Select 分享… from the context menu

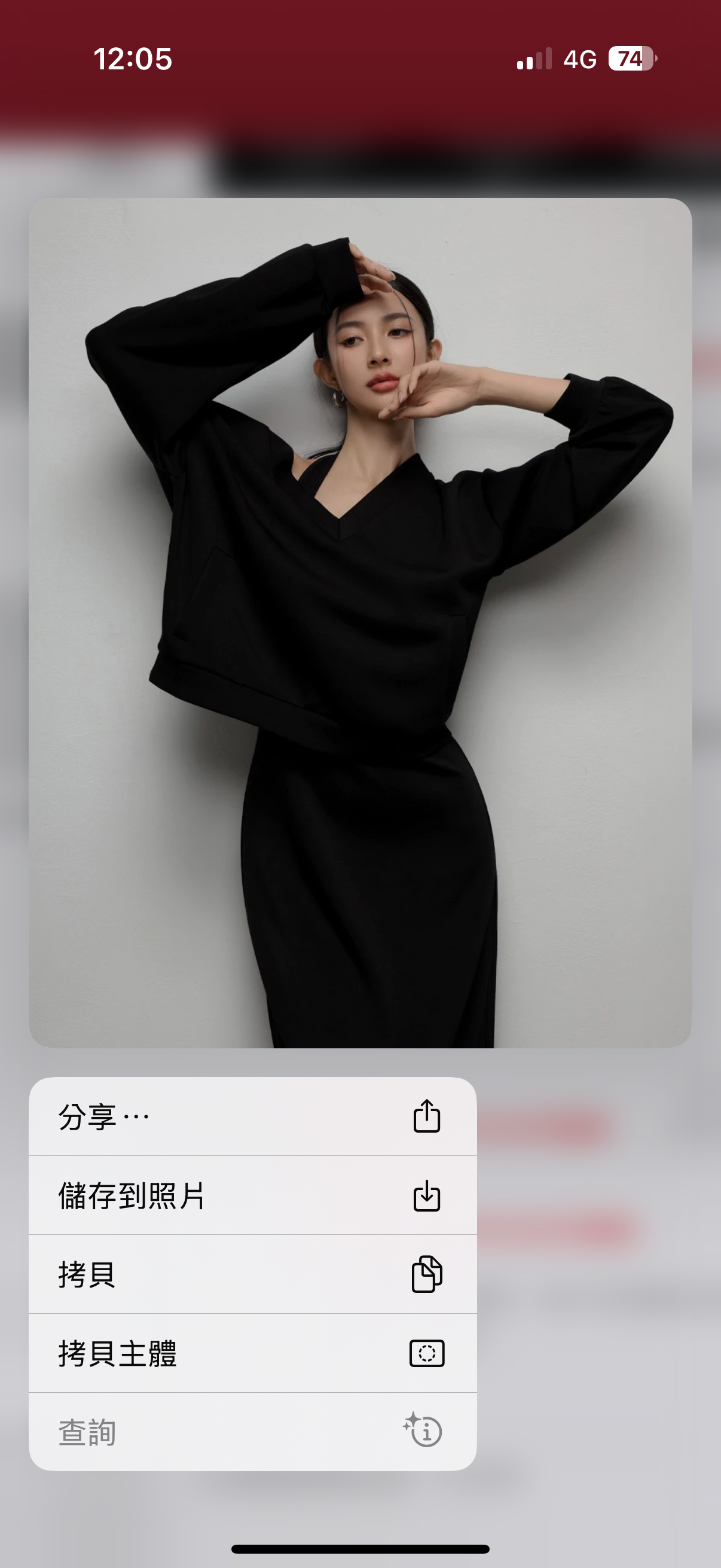[252, 1117]
